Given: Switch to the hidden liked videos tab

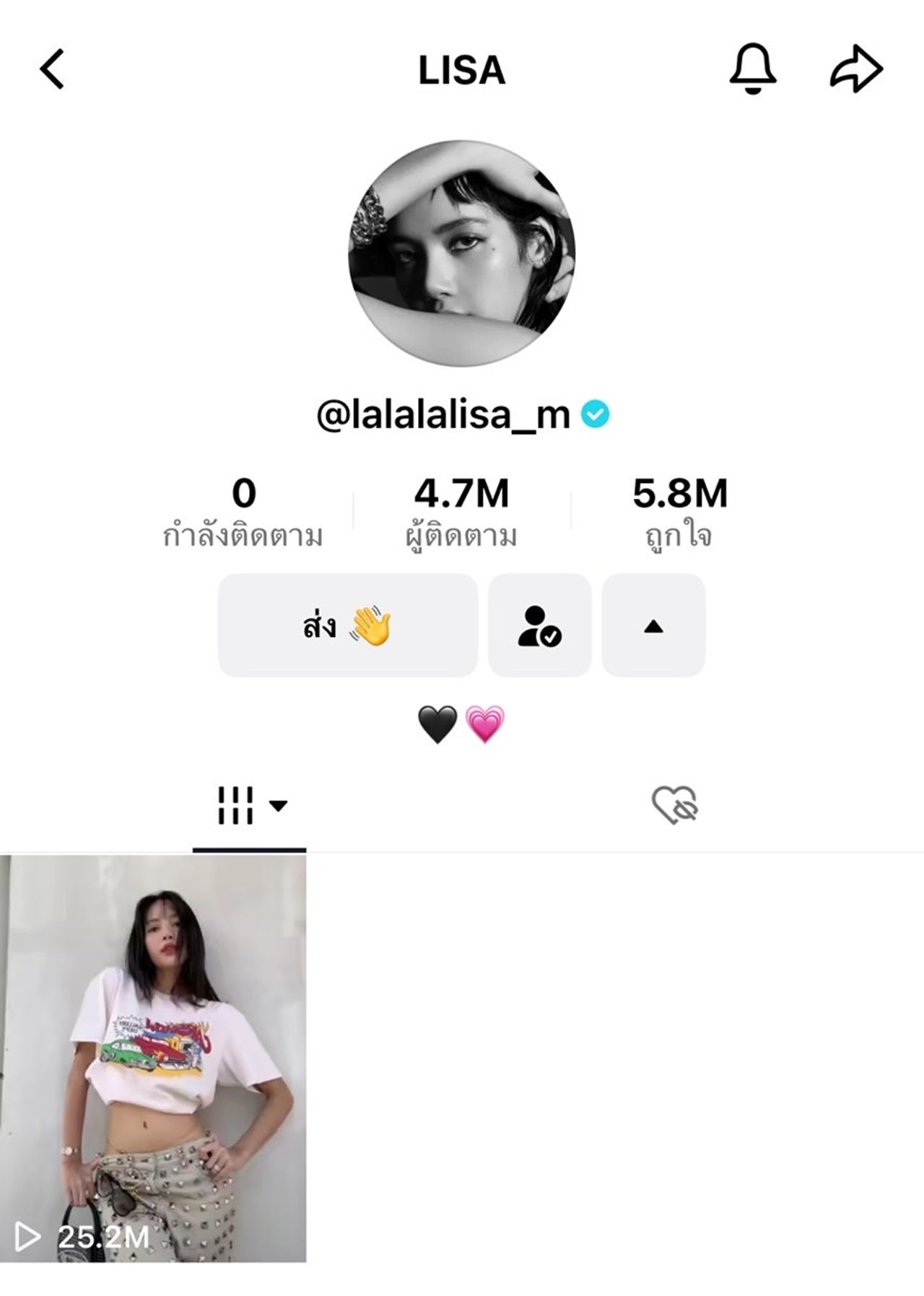Looking at the screenshot, I should [x=674, y=805].
